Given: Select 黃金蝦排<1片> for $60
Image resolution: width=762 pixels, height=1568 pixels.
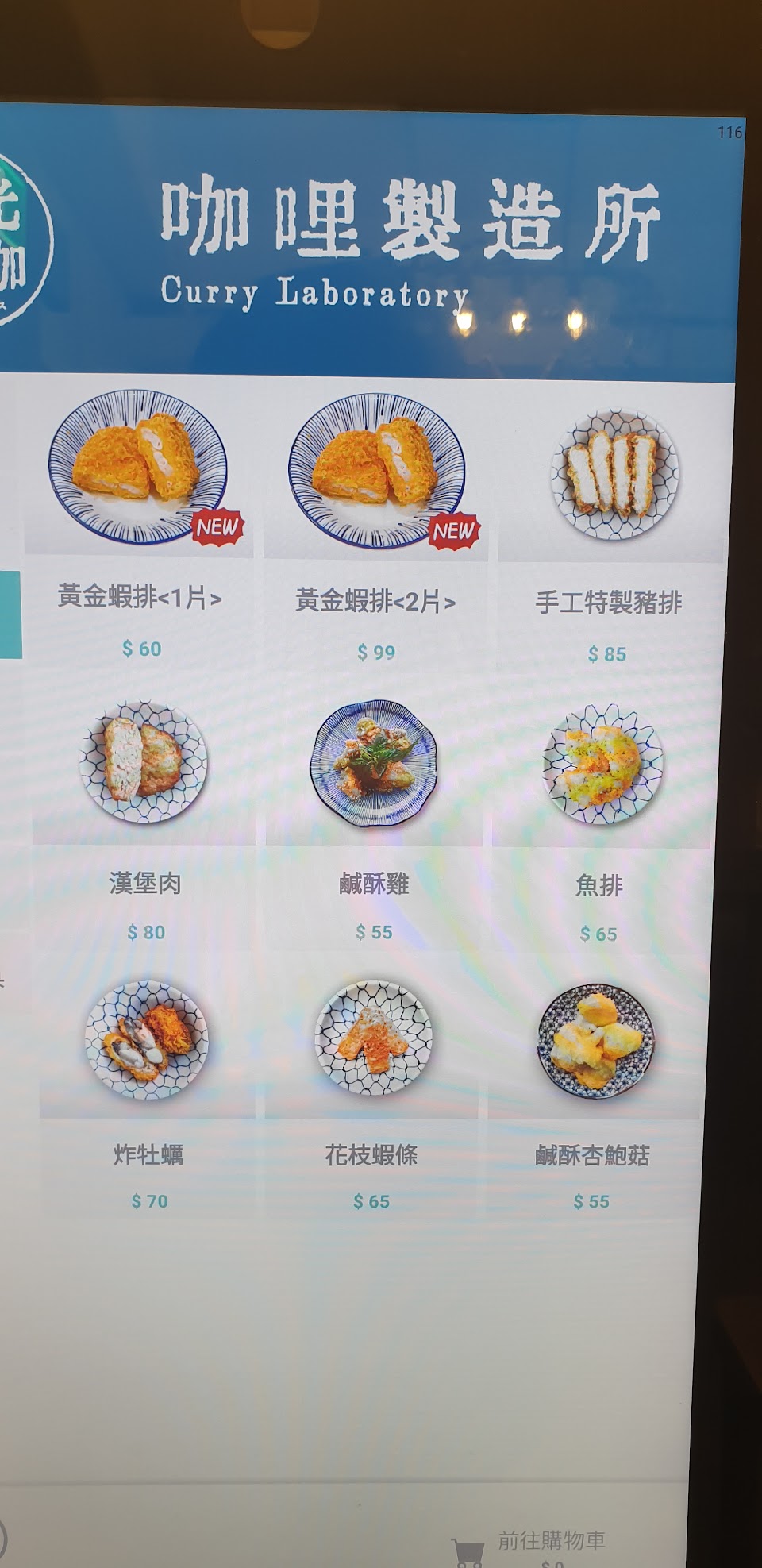Looking at the screenshot, I should pyautogui.click(x=140, y=526).
